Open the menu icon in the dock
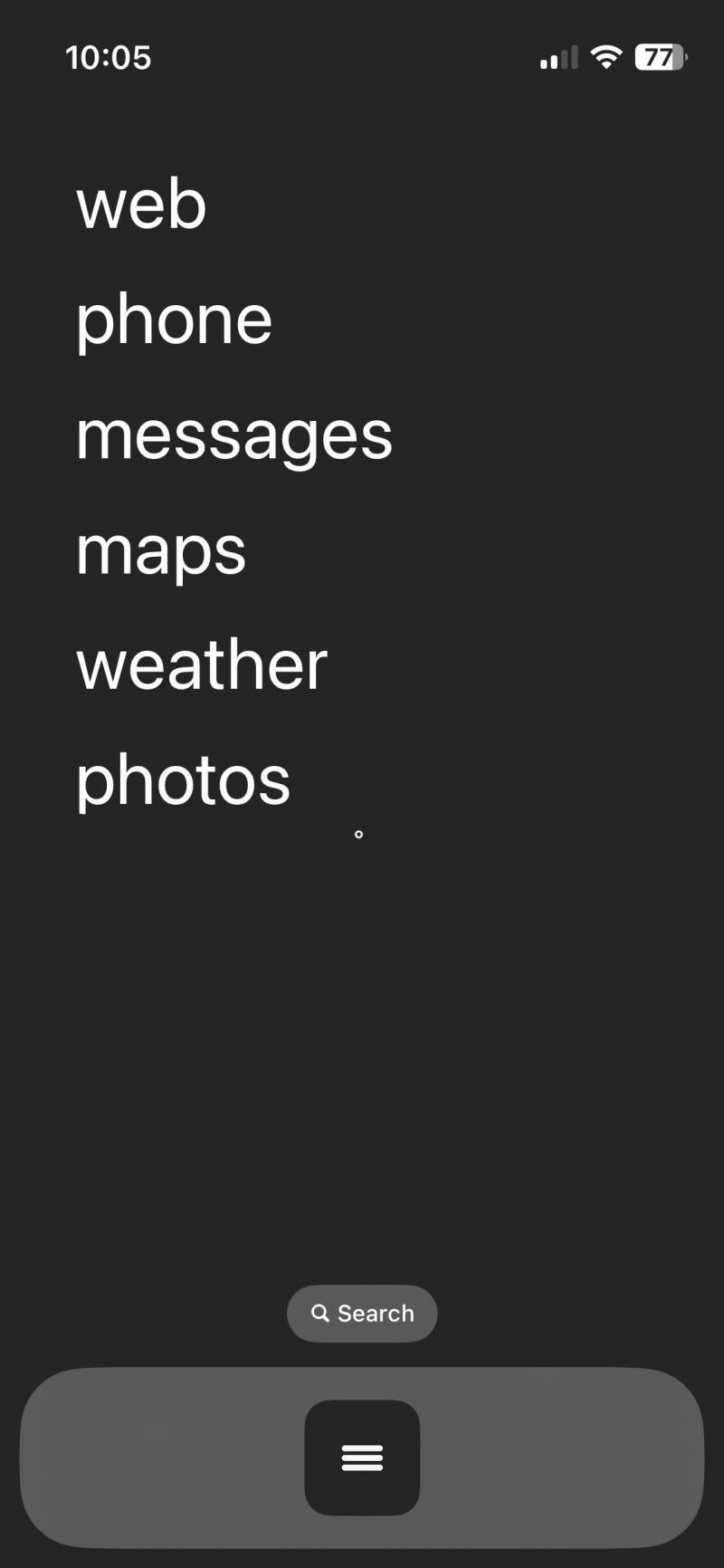The width and height of the screenshot is (724, 1568). pos(362,1458)
